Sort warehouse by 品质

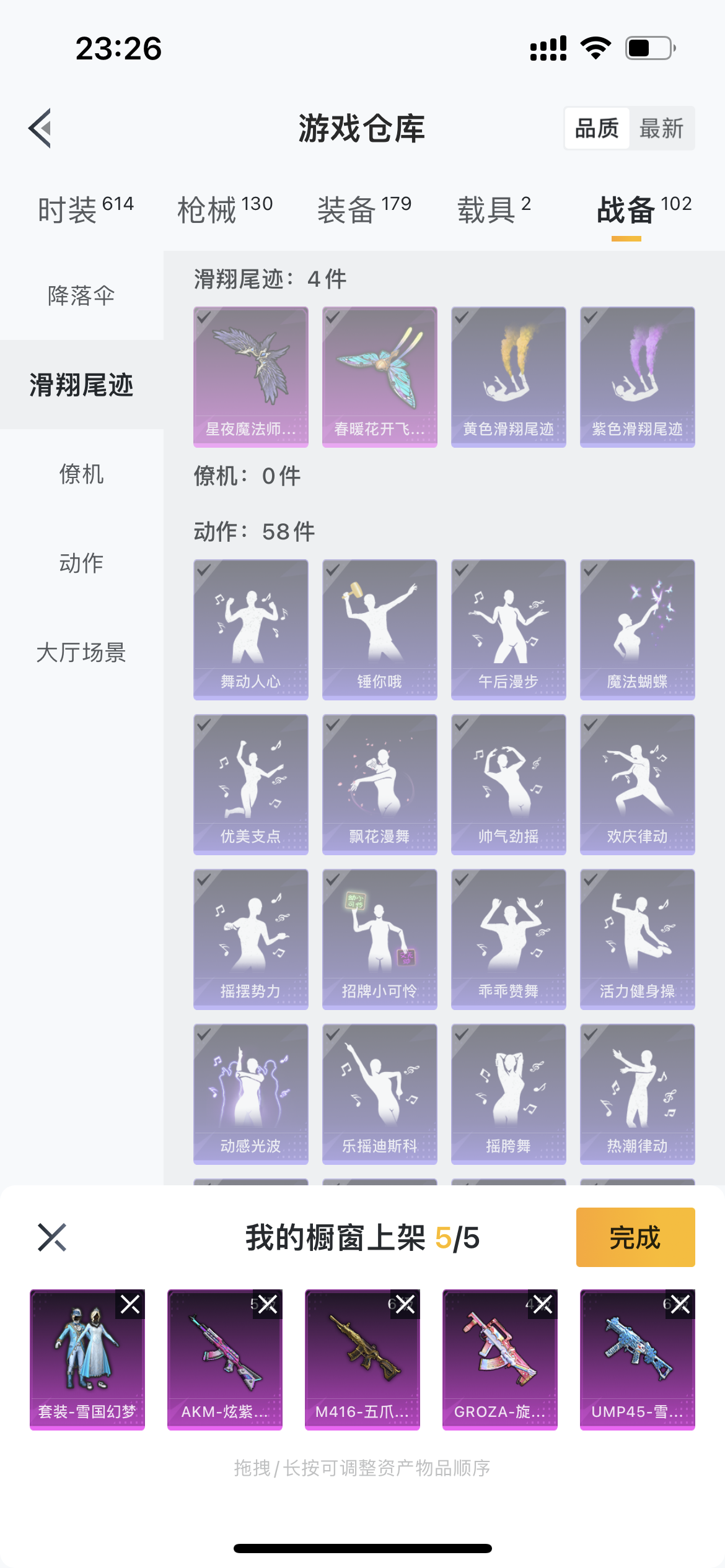click(x=597, y=129)
